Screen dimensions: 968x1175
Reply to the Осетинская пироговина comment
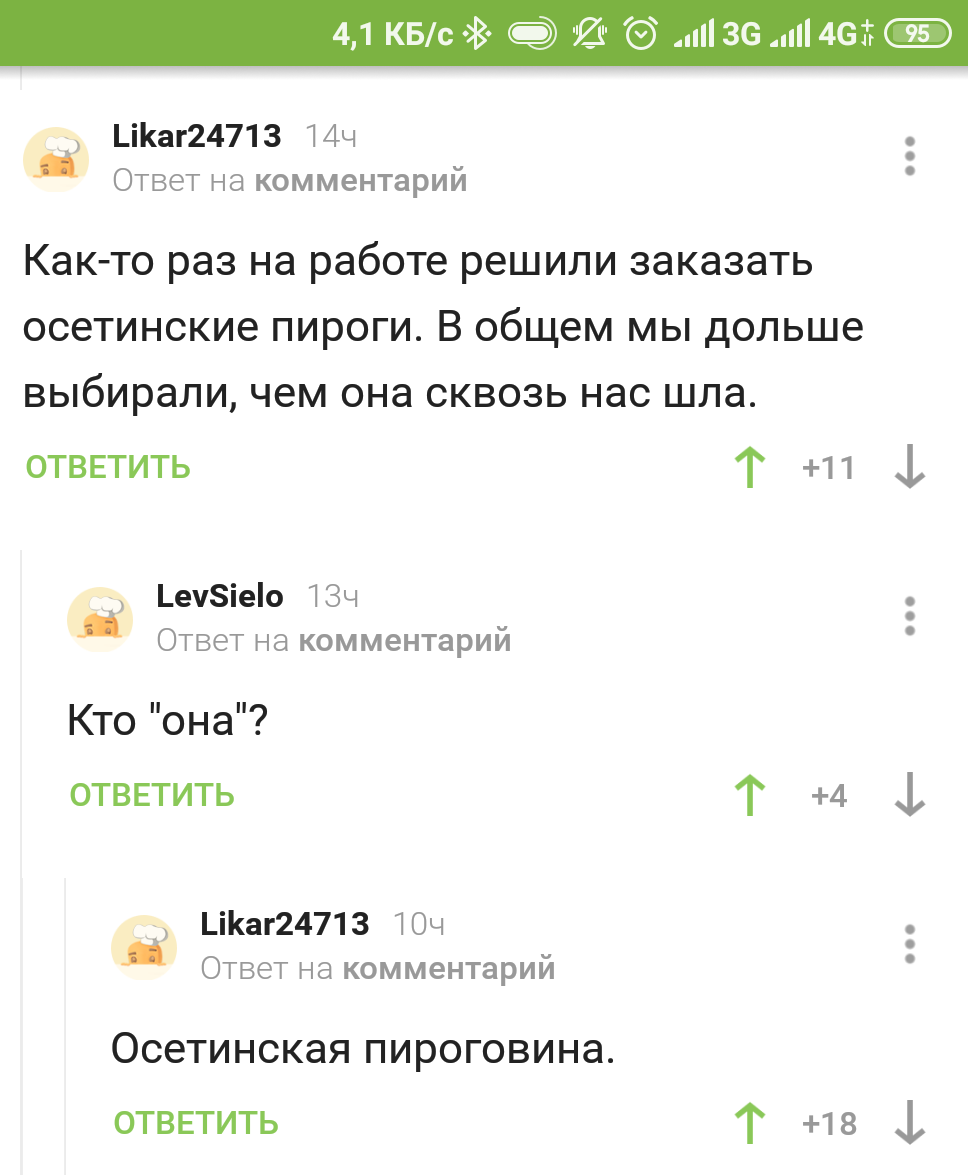click(196, 1122)
